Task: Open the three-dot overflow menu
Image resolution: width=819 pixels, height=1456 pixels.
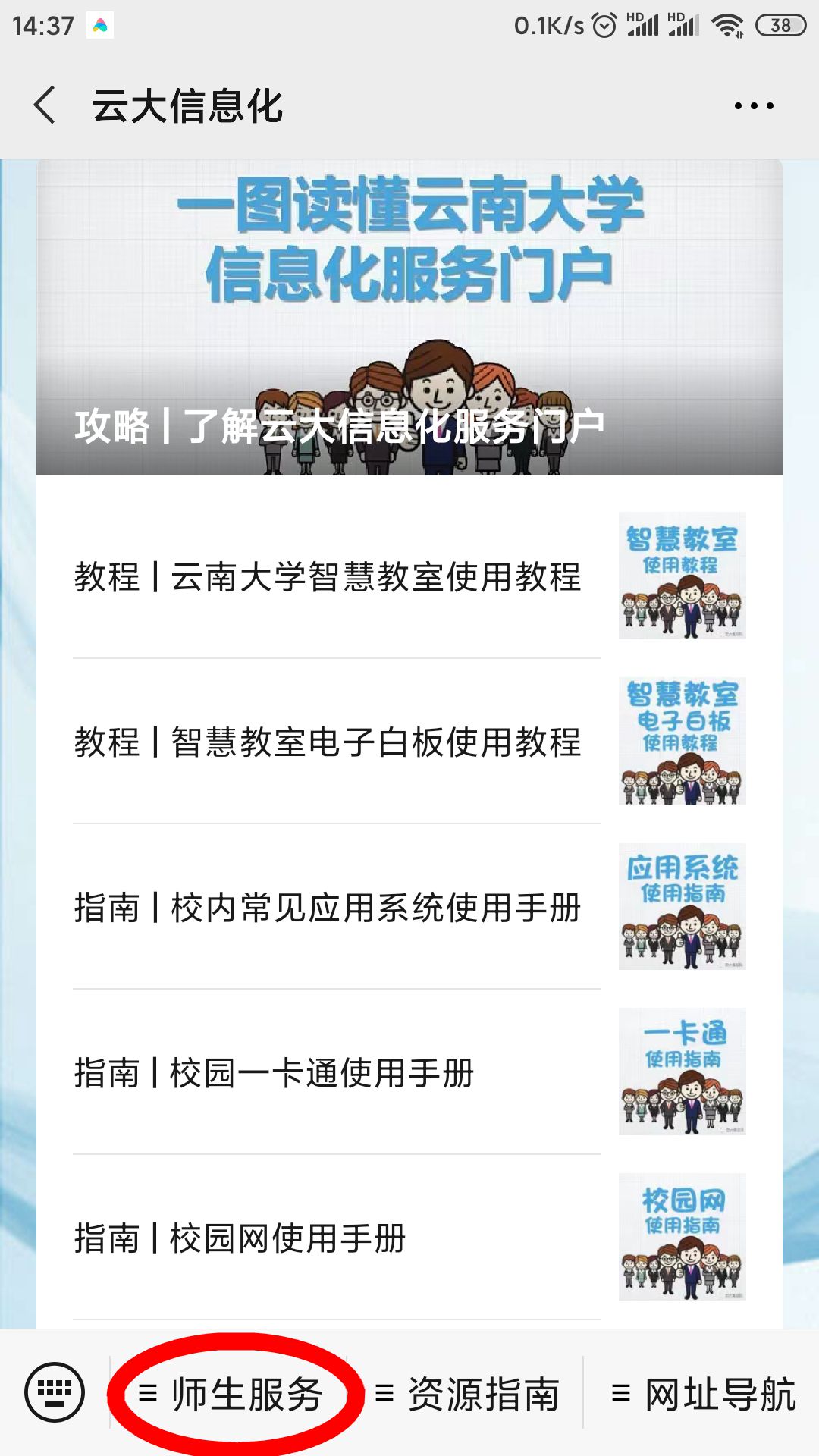Action: pos(754,106)
